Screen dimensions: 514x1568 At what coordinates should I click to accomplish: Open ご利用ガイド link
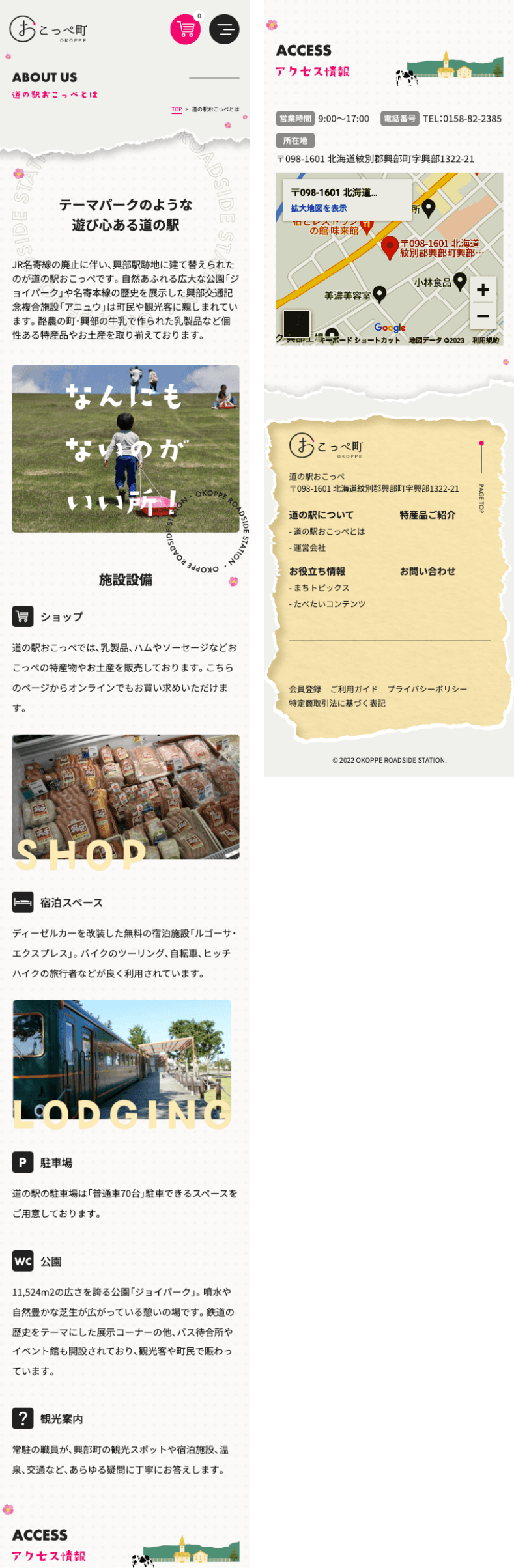354,689
